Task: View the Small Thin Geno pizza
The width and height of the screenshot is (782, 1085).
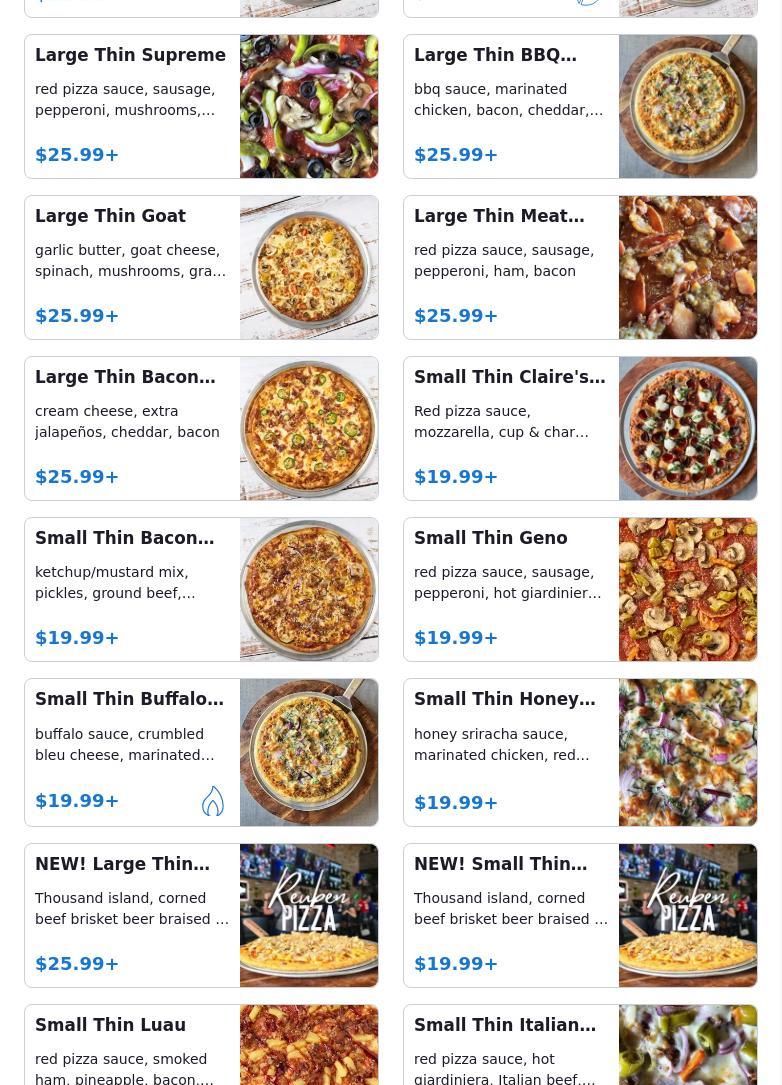Action: click(580, 590)
